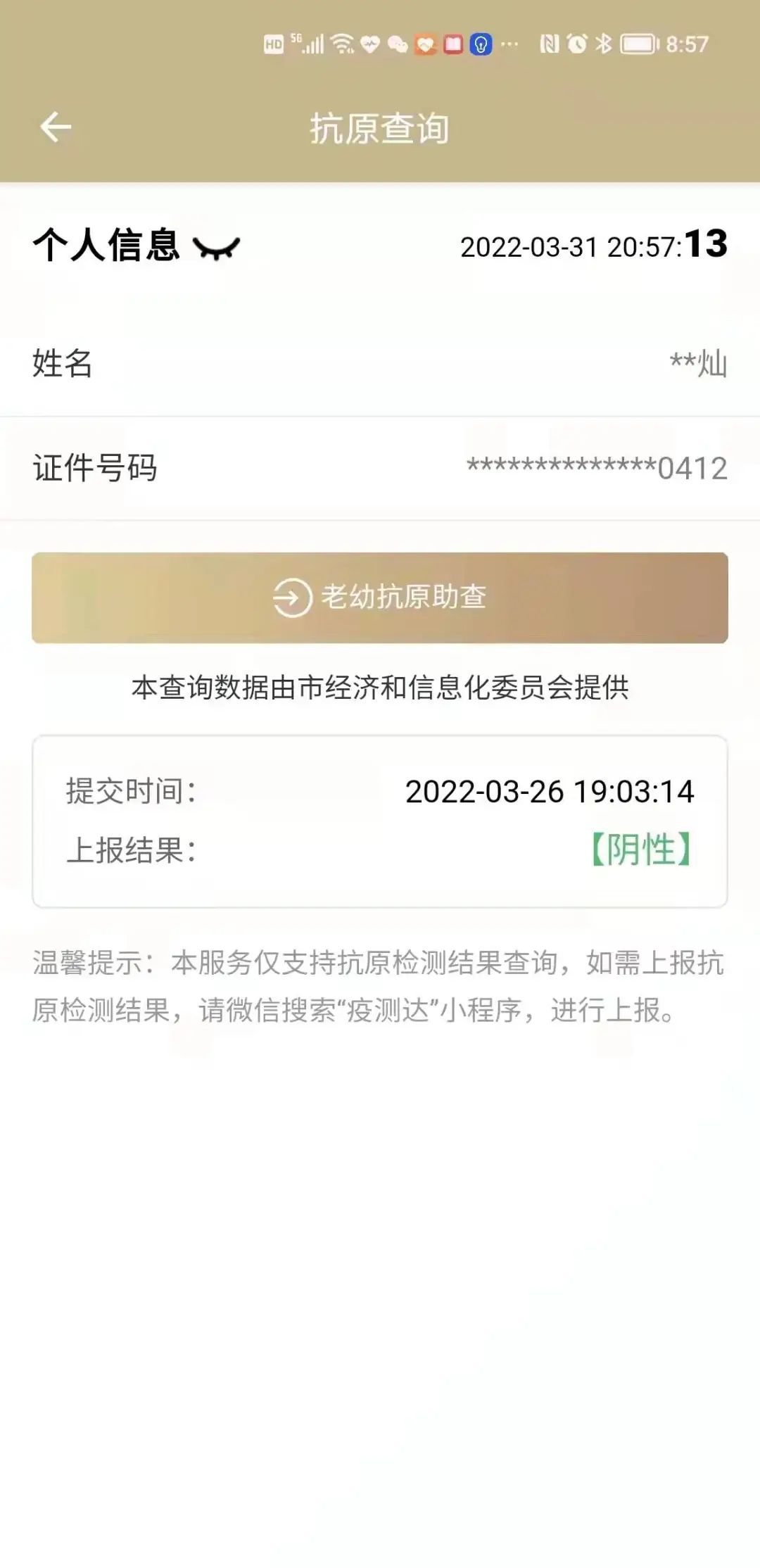This screenshot has width=760, height=1568.
Task: Click the WiFi icon in the status bar
Action: [x=342, y=42]
